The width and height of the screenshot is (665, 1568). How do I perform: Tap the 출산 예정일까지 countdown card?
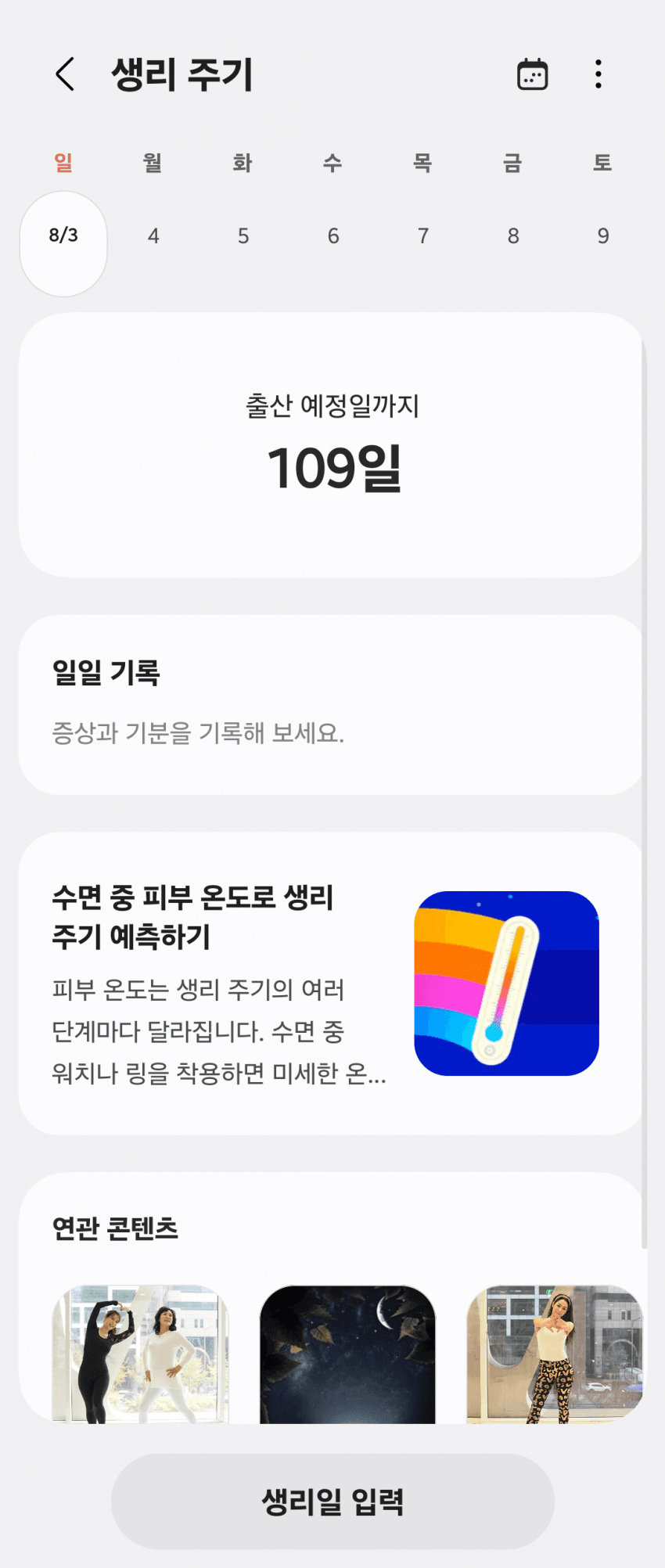click(x=332, y=442)
